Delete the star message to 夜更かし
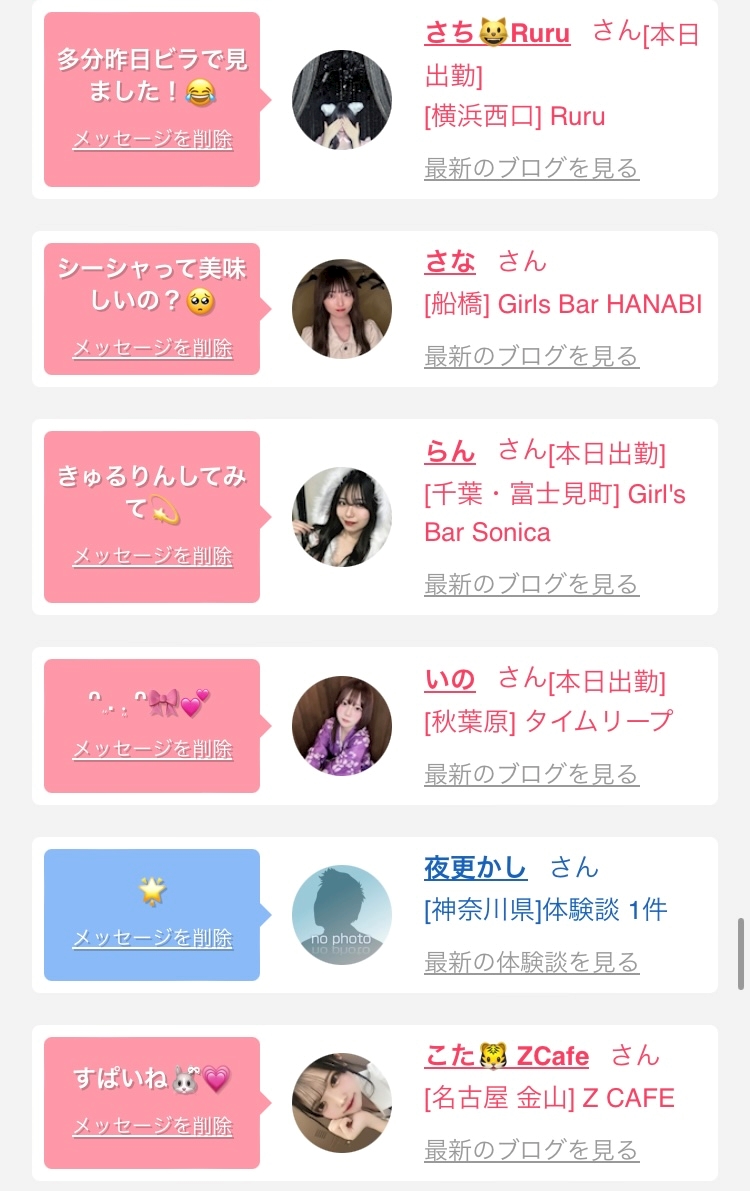Screen dimensions: 750x1191 pyautogui.click(x=152, y=939)
